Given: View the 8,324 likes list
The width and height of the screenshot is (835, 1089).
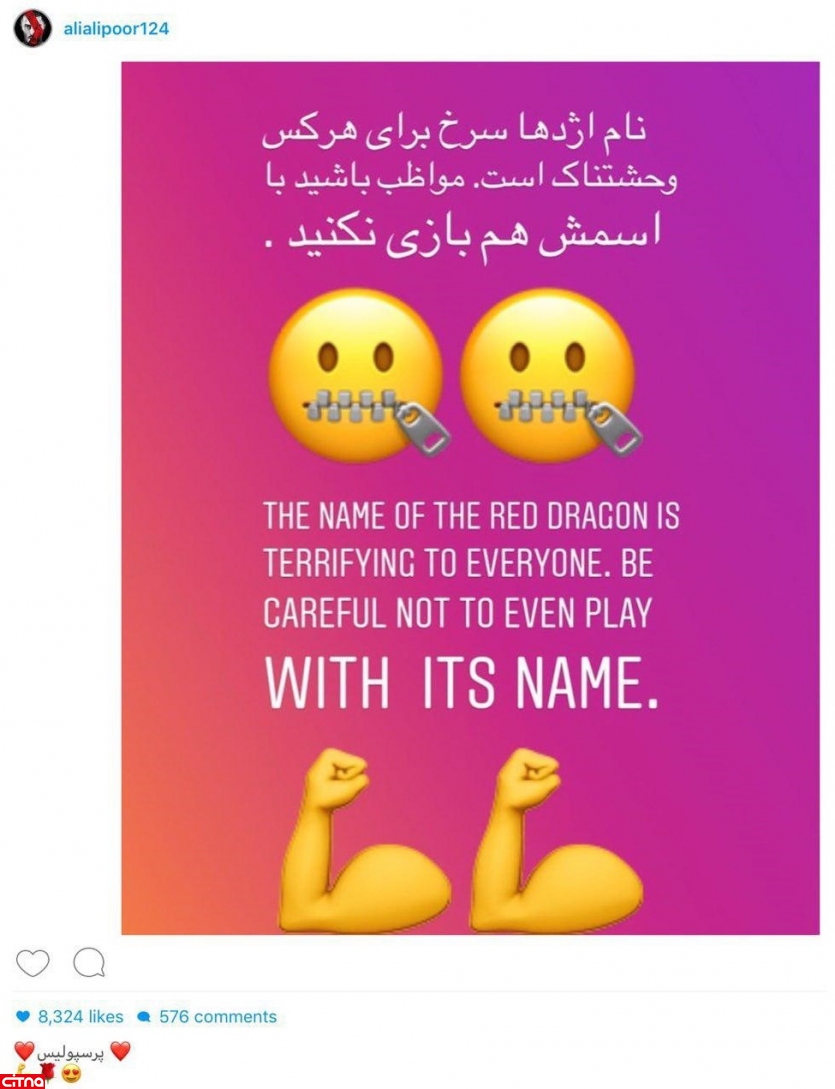Looking at the screenshot, I should pos(80,1017).
